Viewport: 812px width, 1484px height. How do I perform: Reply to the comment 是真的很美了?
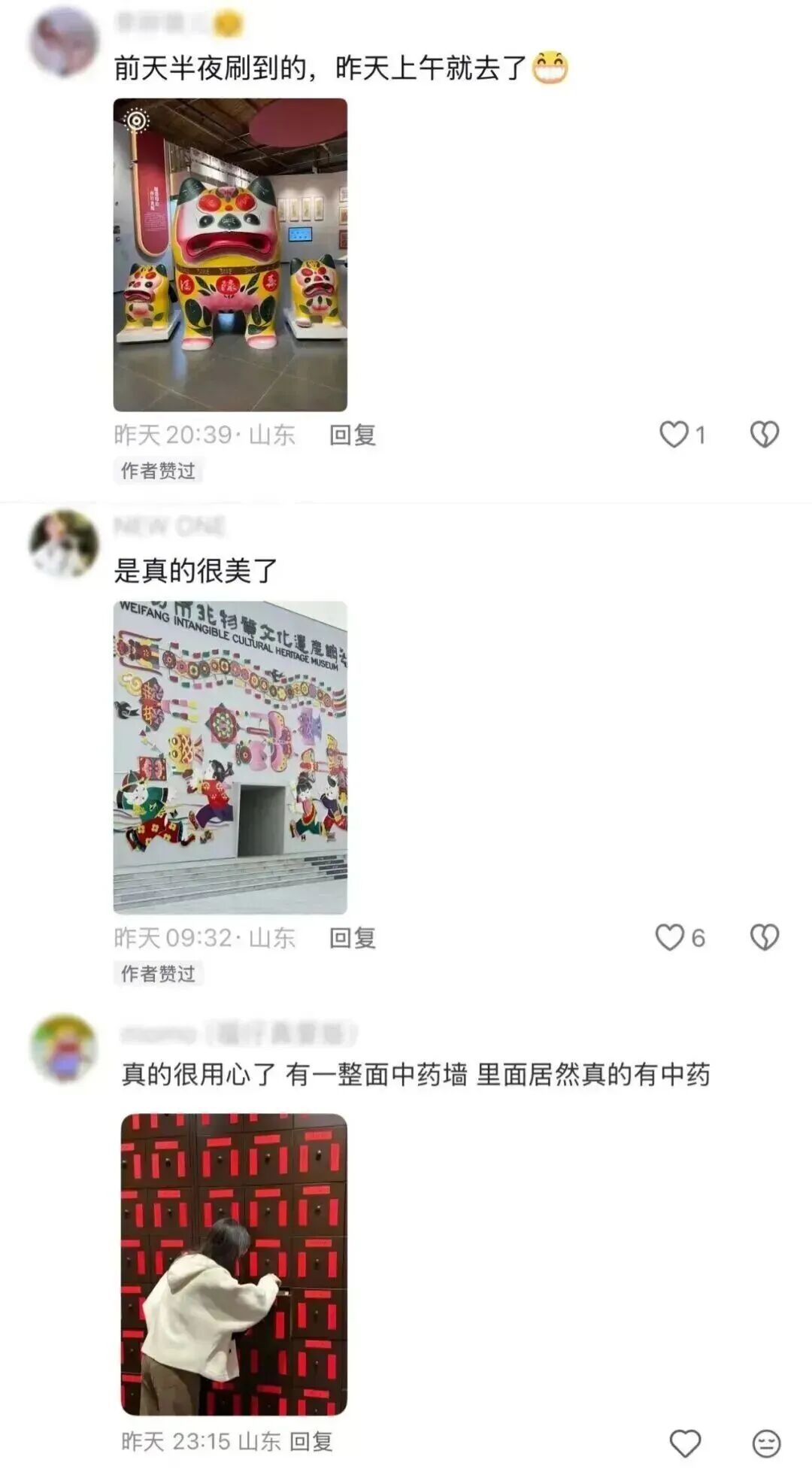click(352, 937)
